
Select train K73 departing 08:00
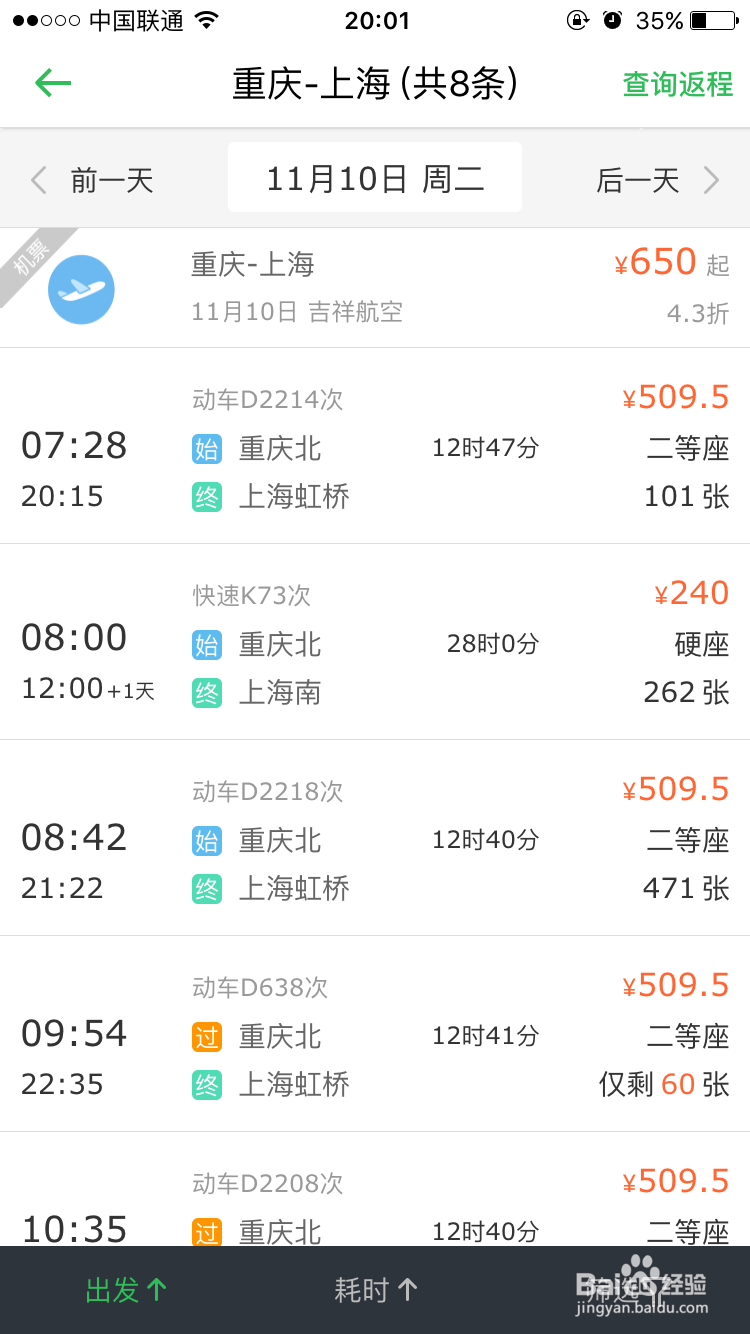coord(375,642)
